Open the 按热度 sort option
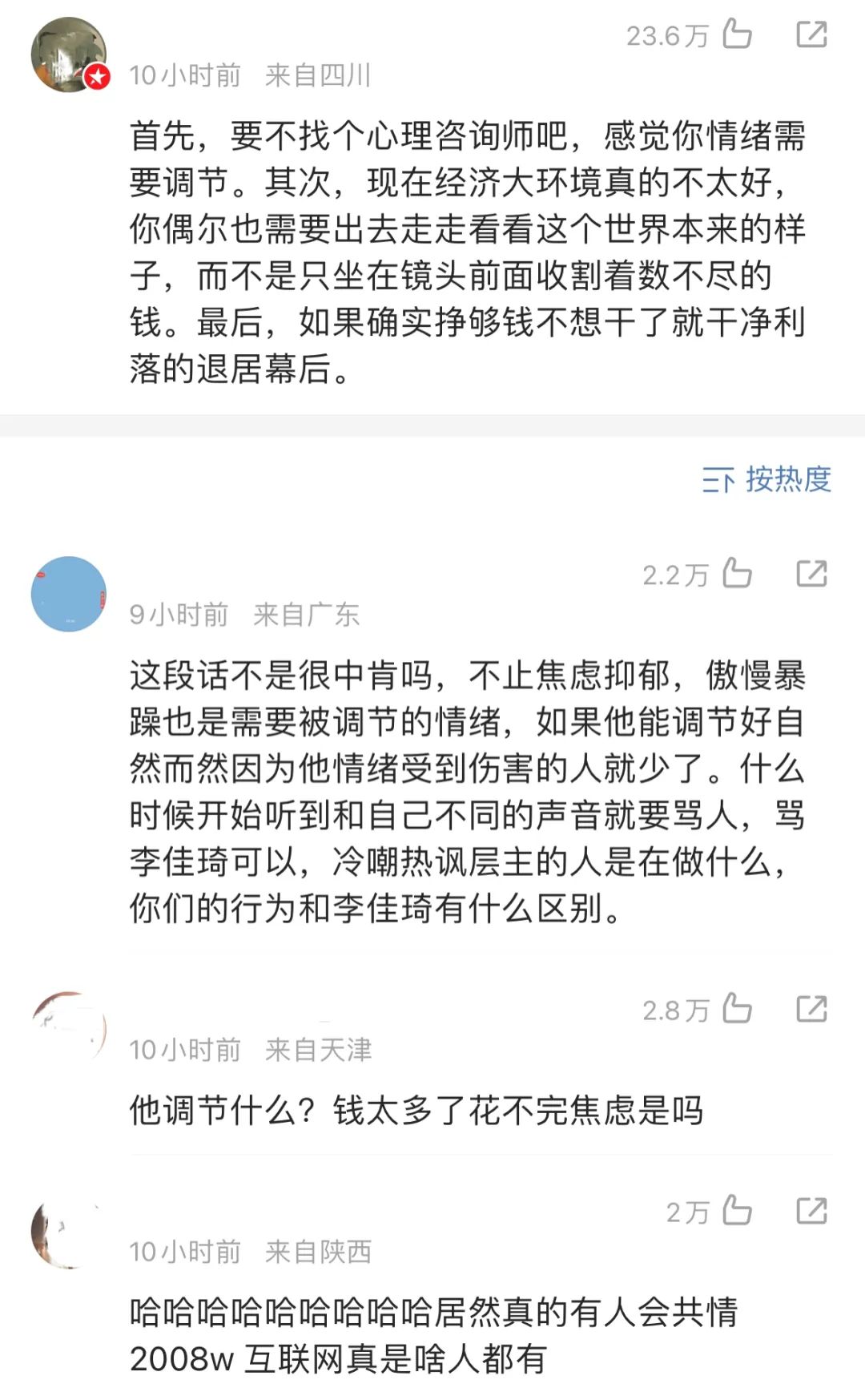 (x=766, y=479)
